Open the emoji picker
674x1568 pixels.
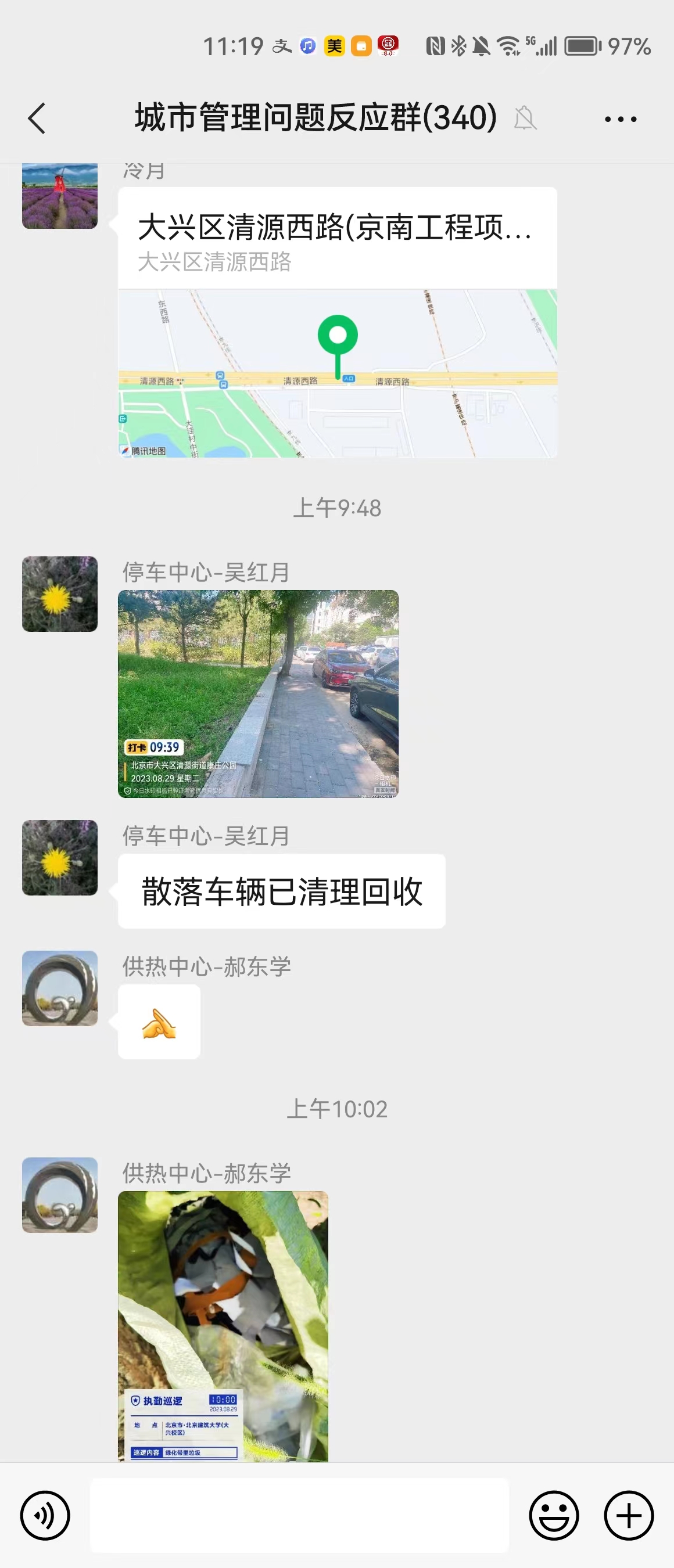pos(554,1515)
